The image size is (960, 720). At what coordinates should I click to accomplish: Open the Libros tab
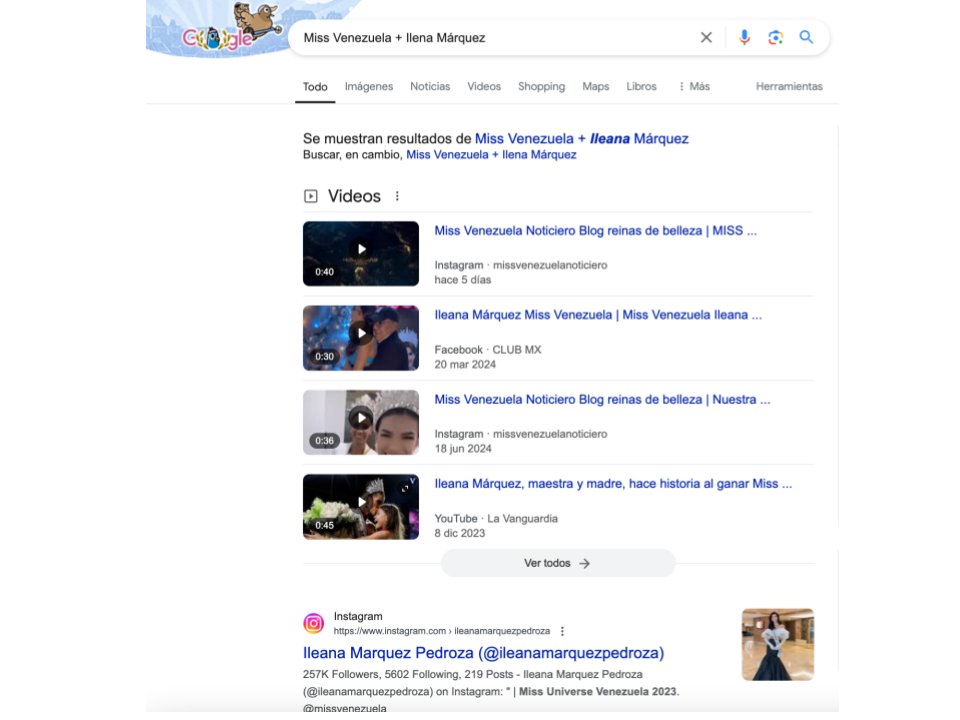point(641,87)
